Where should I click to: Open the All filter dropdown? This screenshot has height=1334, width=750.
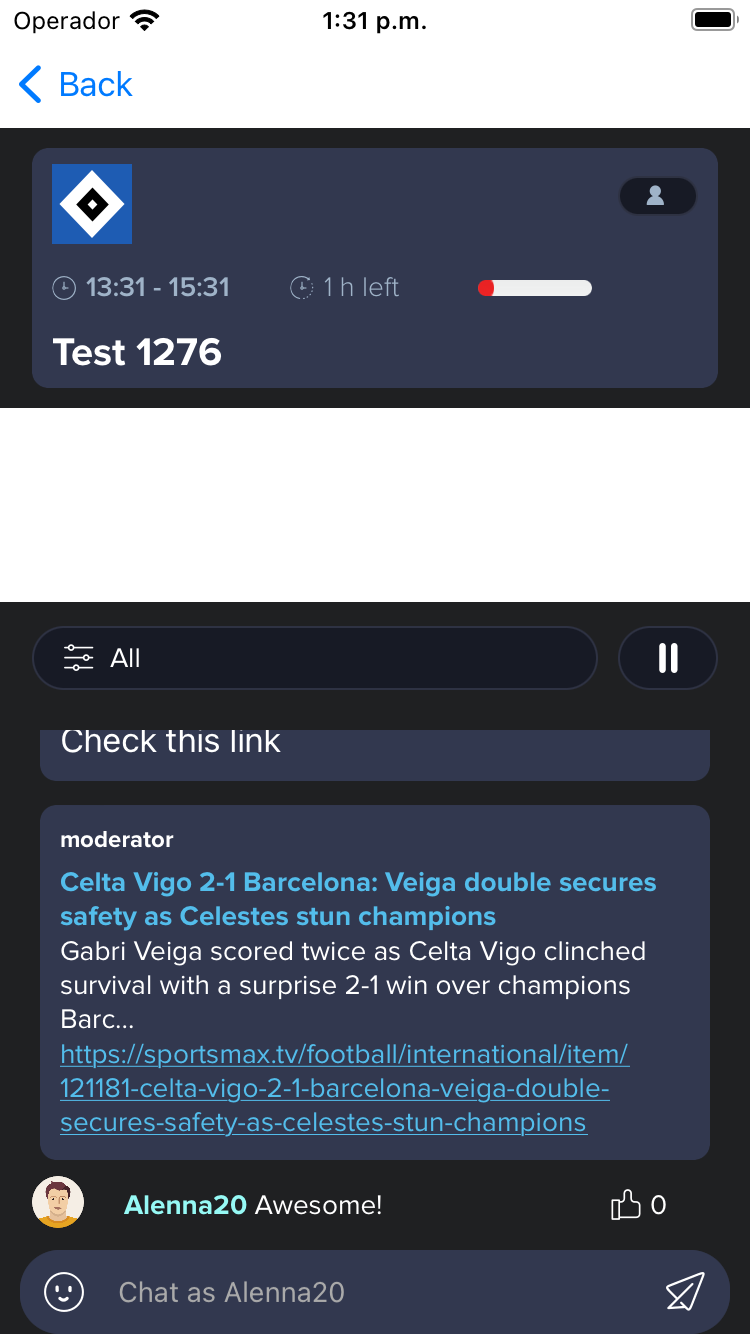point(315,658)
